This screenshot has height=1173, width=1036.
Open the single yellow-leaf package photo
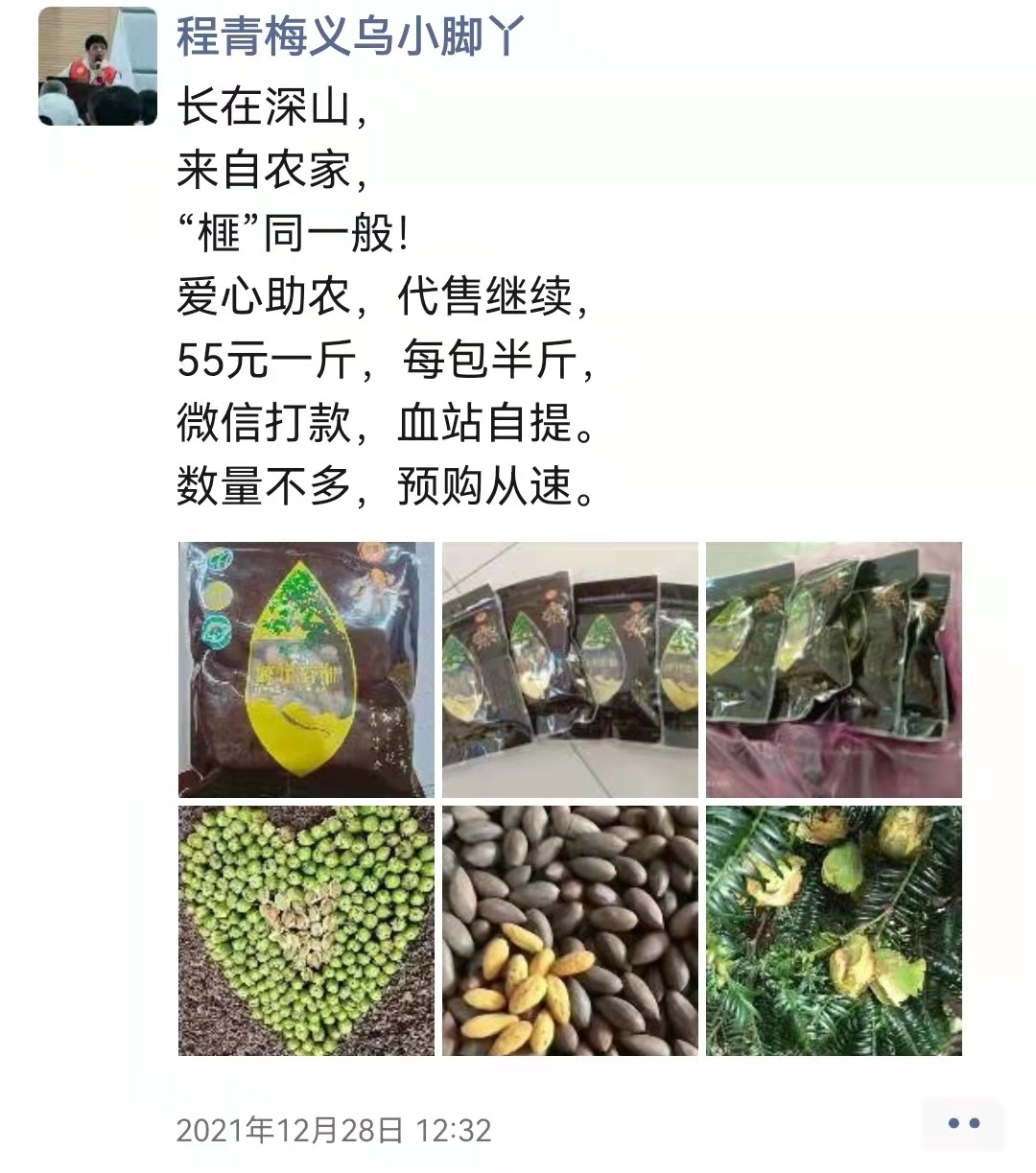(306, 669)
